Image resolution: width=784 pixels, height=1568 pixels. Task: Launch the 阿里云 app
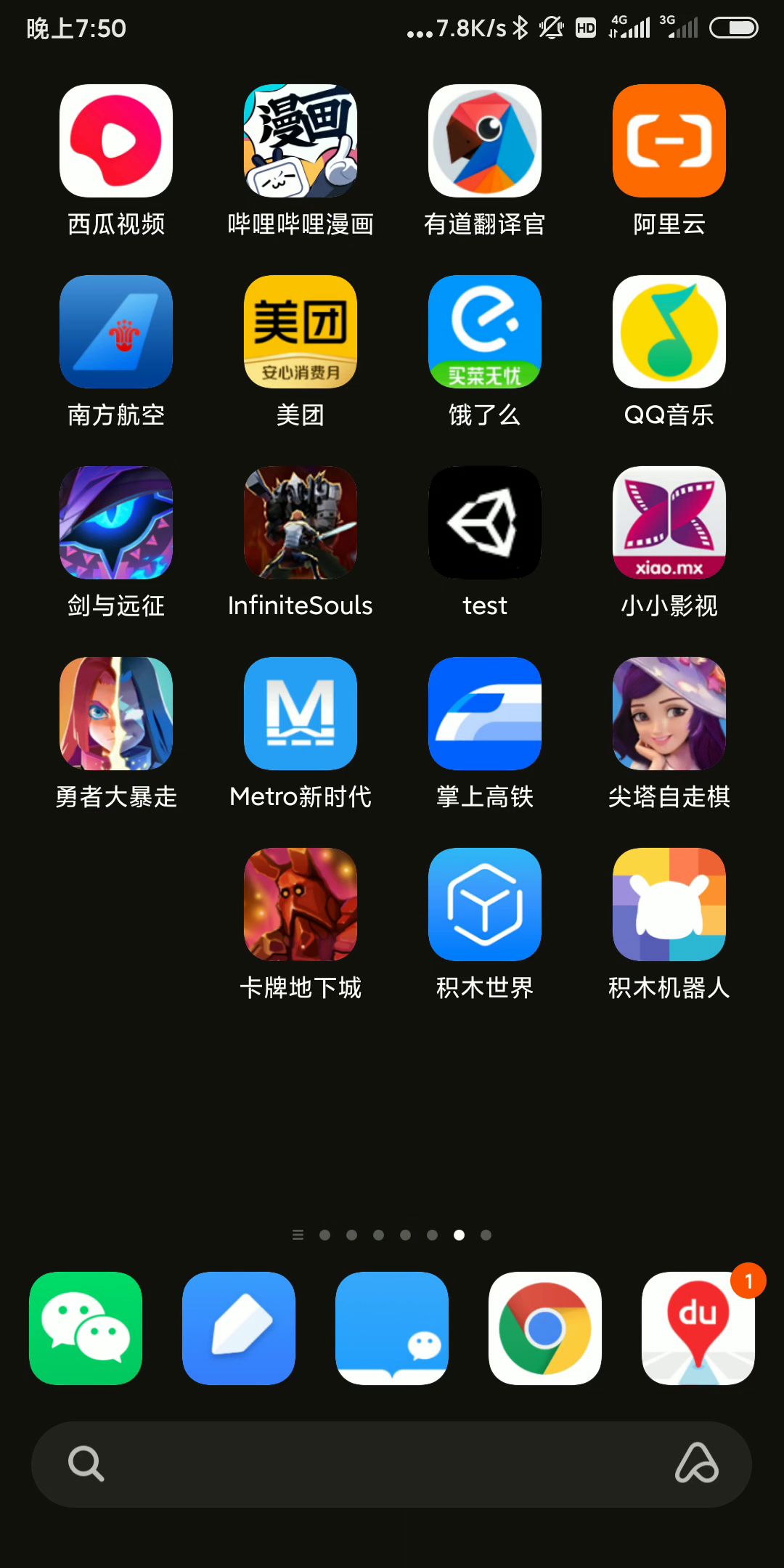pyautogui.click(x=669, y=141)
